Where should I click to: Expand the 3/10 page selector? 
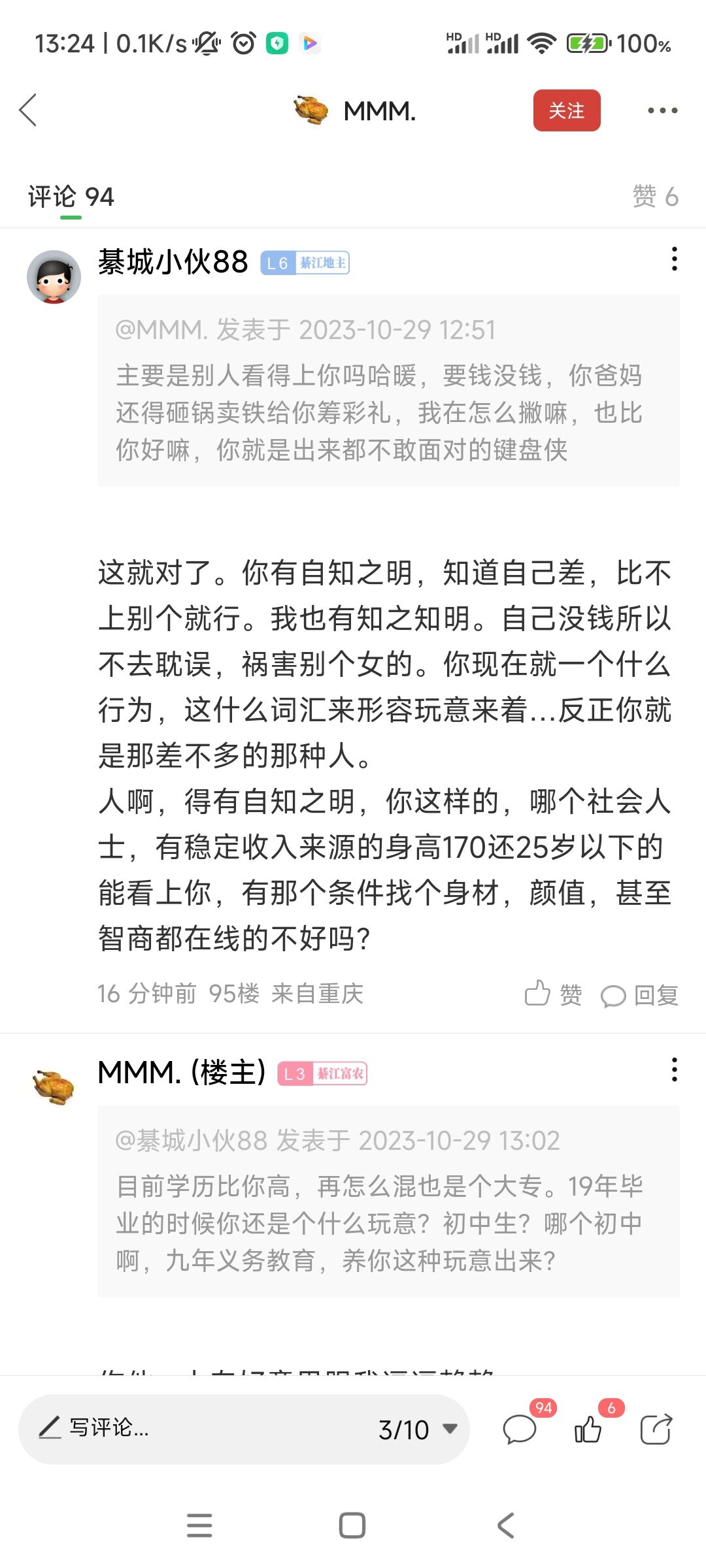point(417,1429)
